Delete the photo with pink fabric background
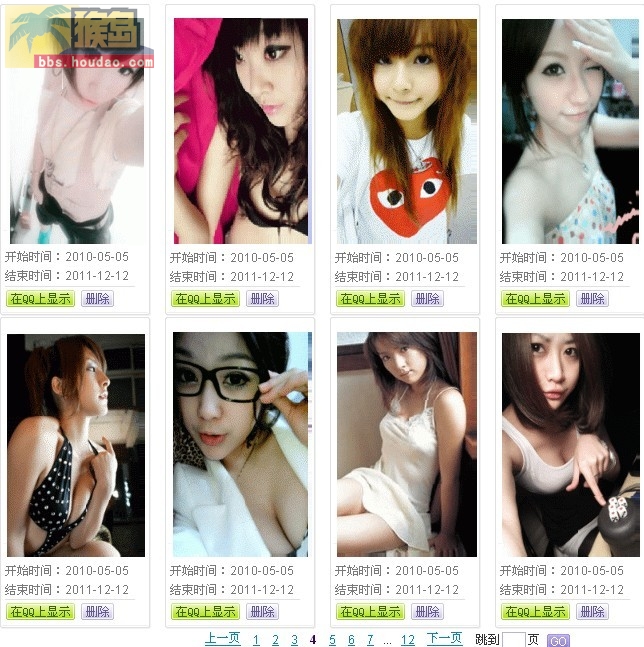Screen dimensions: 644x647 [x=262, y=298]
